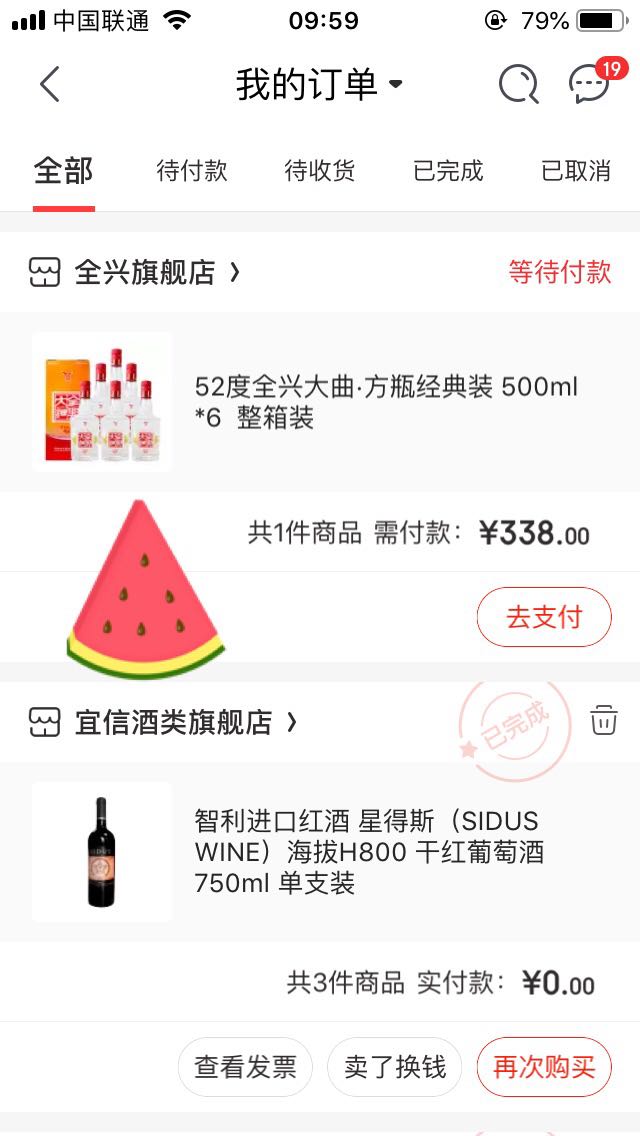Viewport: 640px width, 1136px height.
Task: Tap 查看发票 to view invoice
Action: click(246, 1067)
